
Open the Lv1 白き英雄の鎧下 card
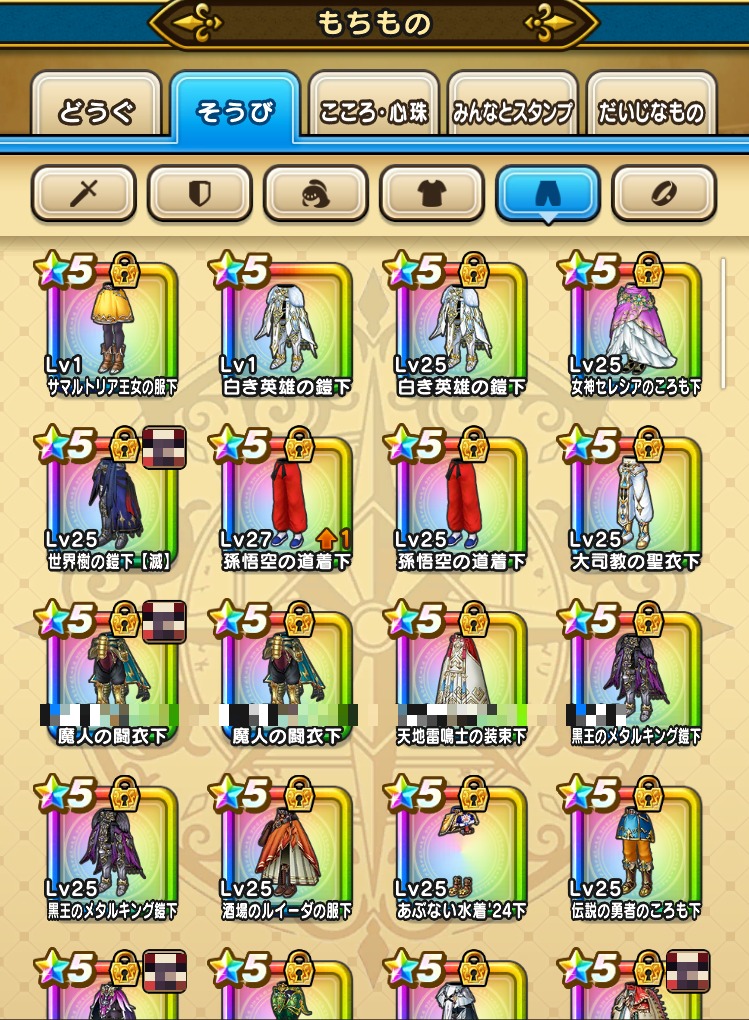point(287,330)
